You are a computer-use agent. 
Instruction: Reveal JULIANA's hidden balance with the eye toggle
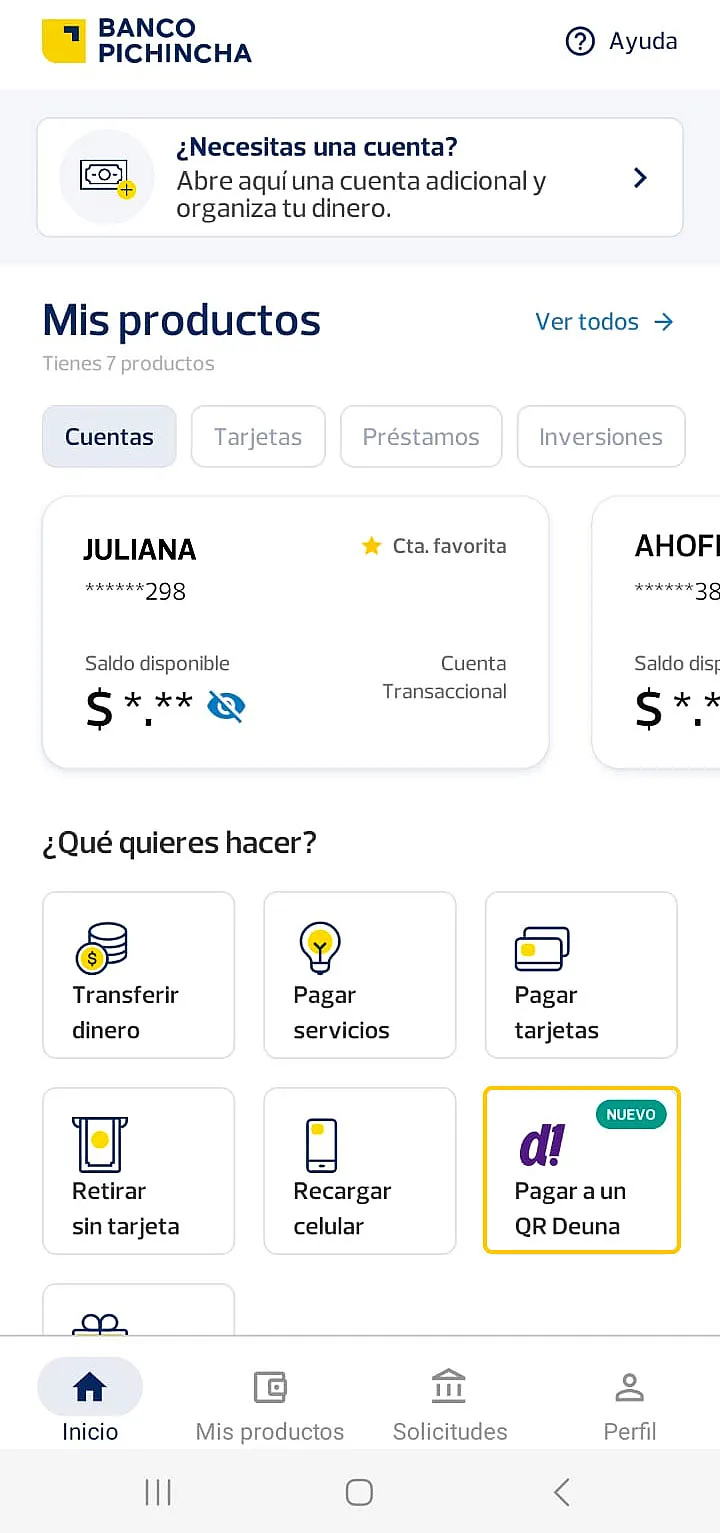point(226,705)
